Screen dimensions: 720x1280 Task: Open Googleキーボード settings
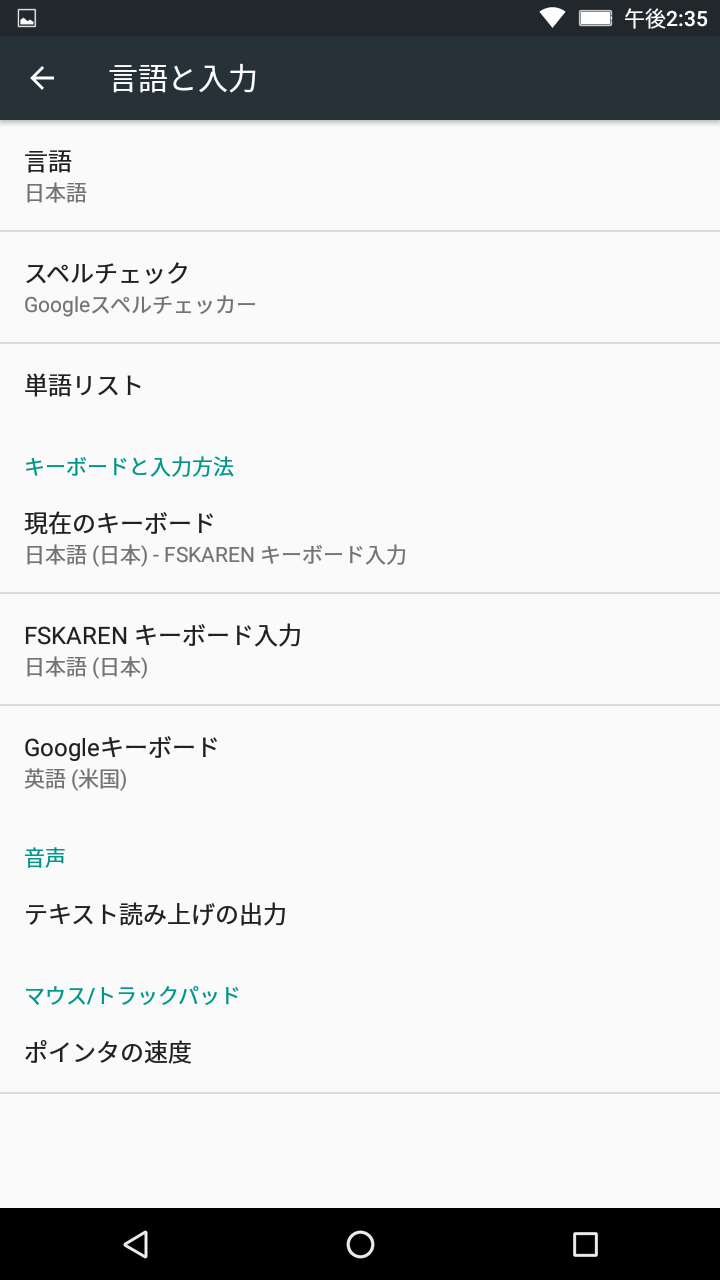[x=360, y=762]
